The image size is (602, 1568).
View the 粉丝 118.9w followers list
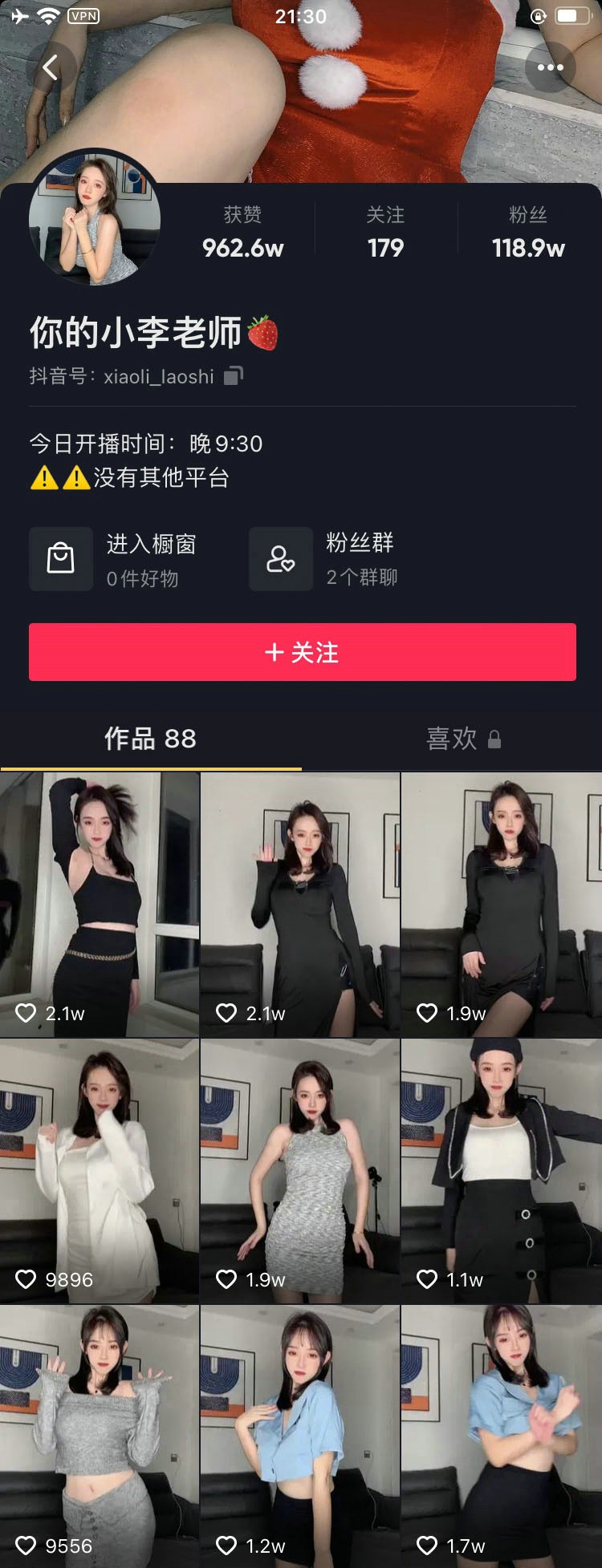(x=528, y=232)
